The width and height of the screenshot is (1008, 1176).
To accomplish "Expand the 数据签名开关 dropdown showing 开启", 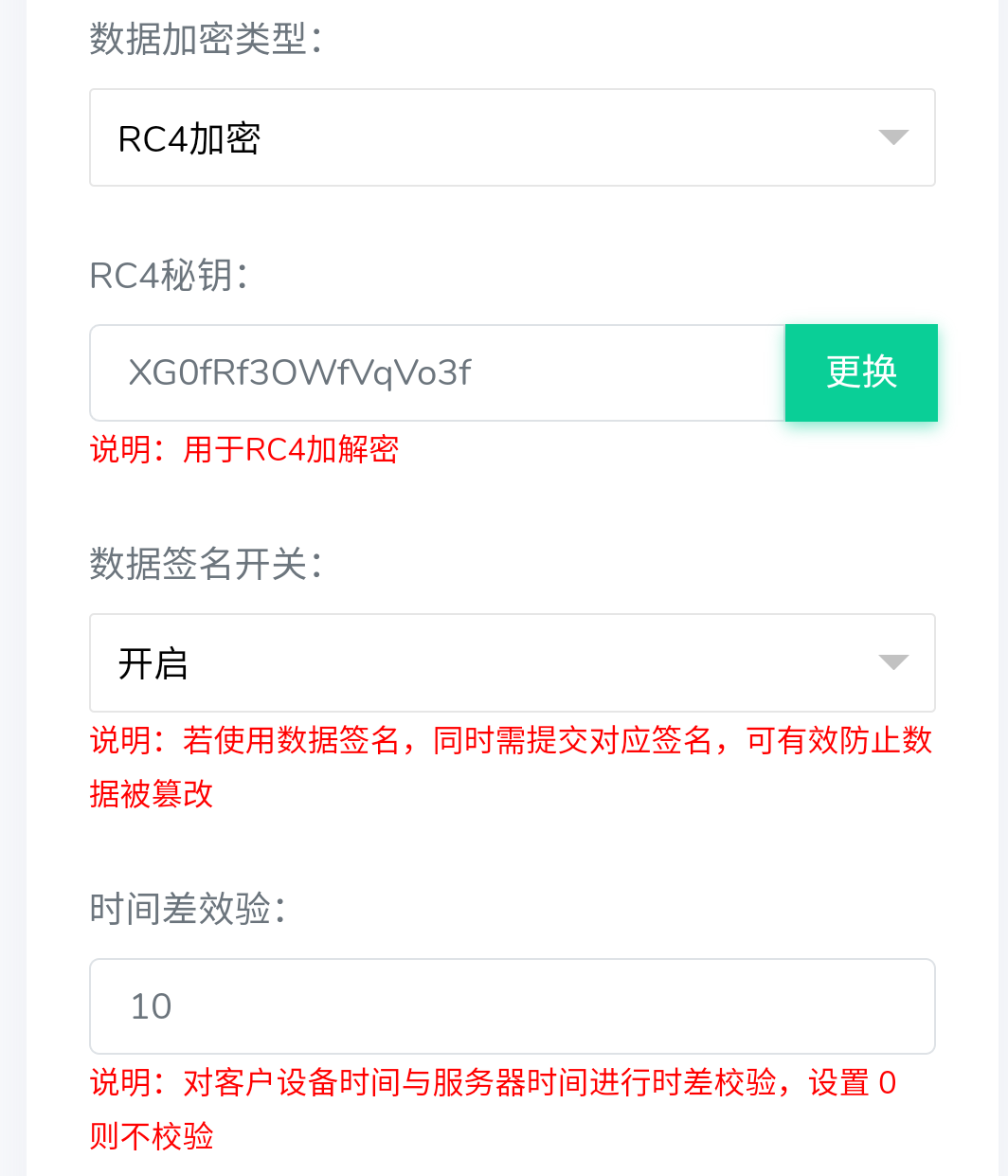I will 512,662.
